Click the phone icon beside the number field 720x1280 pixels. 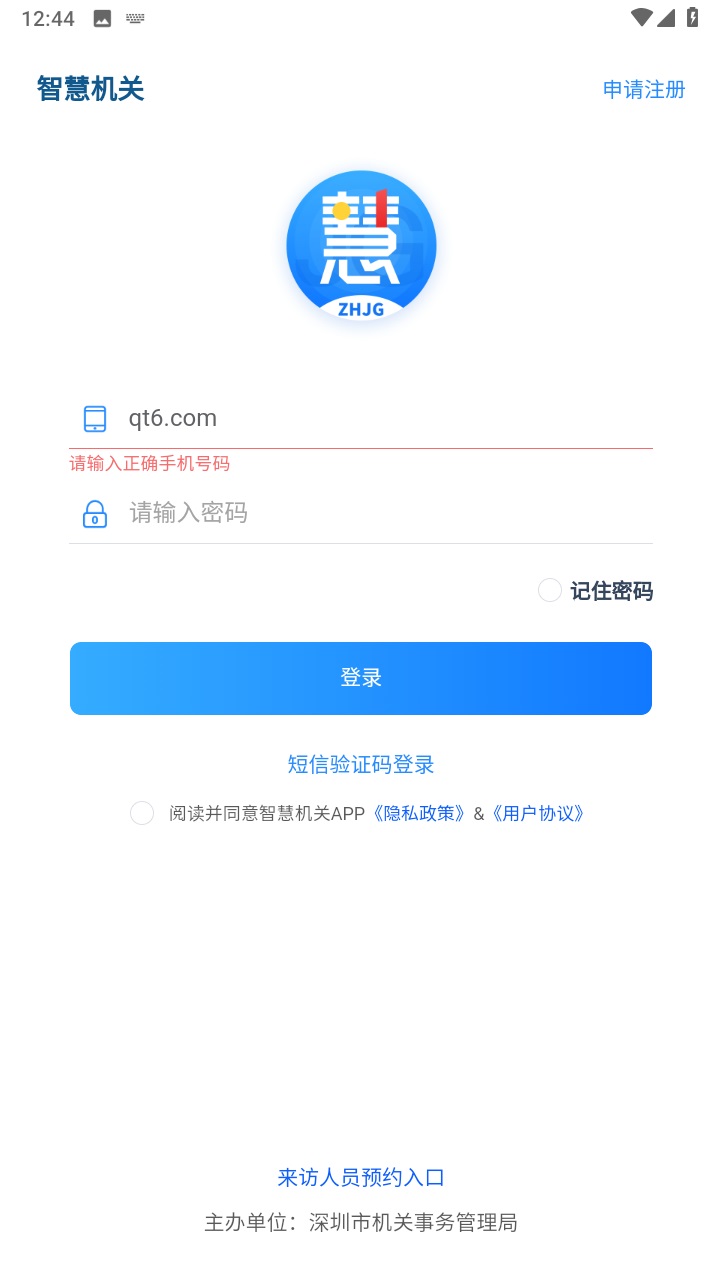coord(94,418)
